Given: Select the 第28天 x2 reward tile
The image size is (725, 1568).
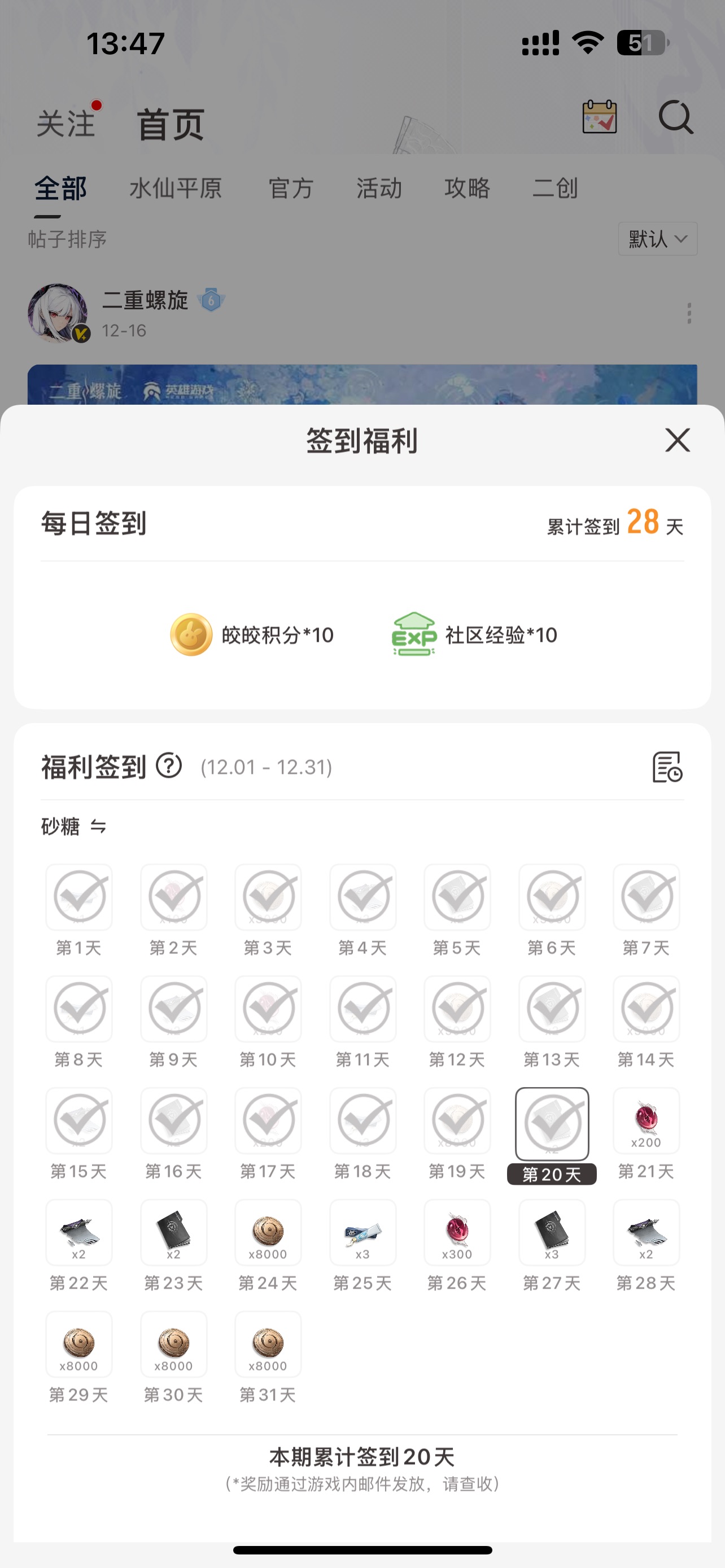Looking at the screenshot, I should pos(646,1233).
